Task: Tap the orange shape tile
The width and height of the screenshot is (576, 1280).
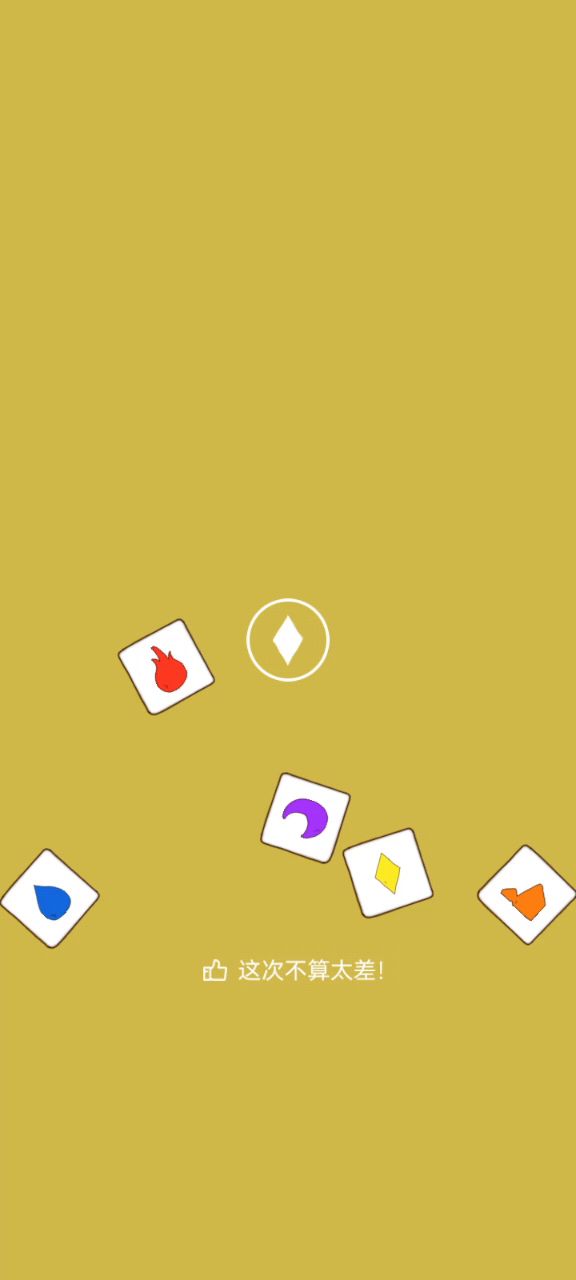Action: (527, 895)
